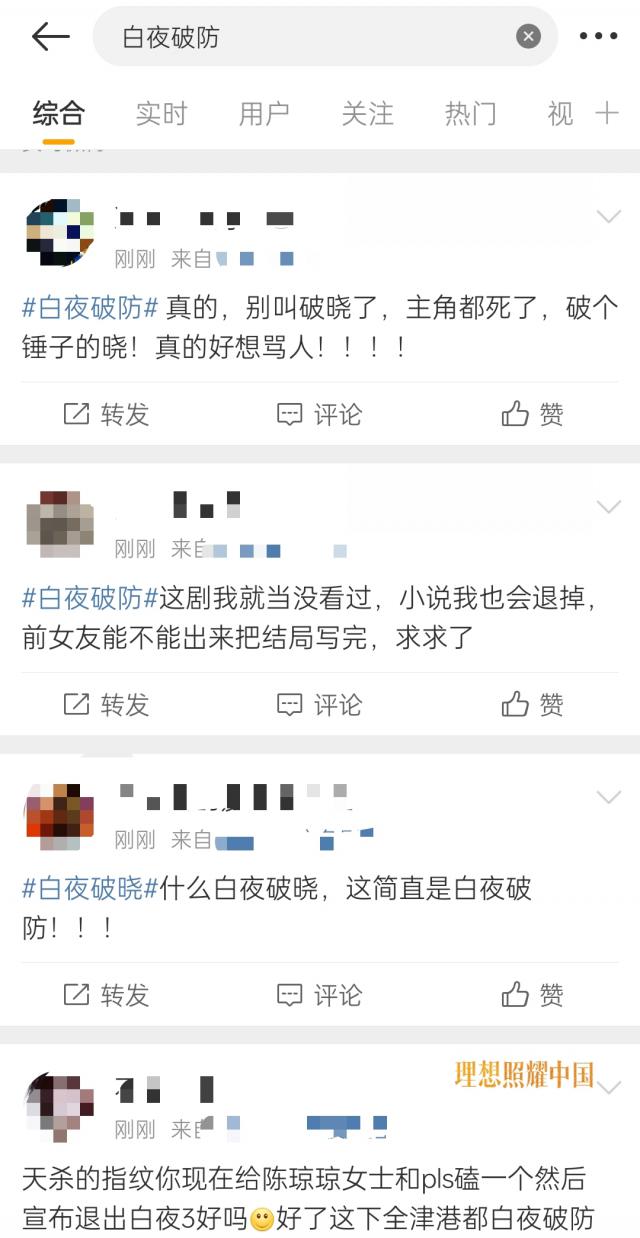This screenshot has height=1238, width=640.
Task: Like the 这简直是白夜破防 post
Action: [533, 994]
